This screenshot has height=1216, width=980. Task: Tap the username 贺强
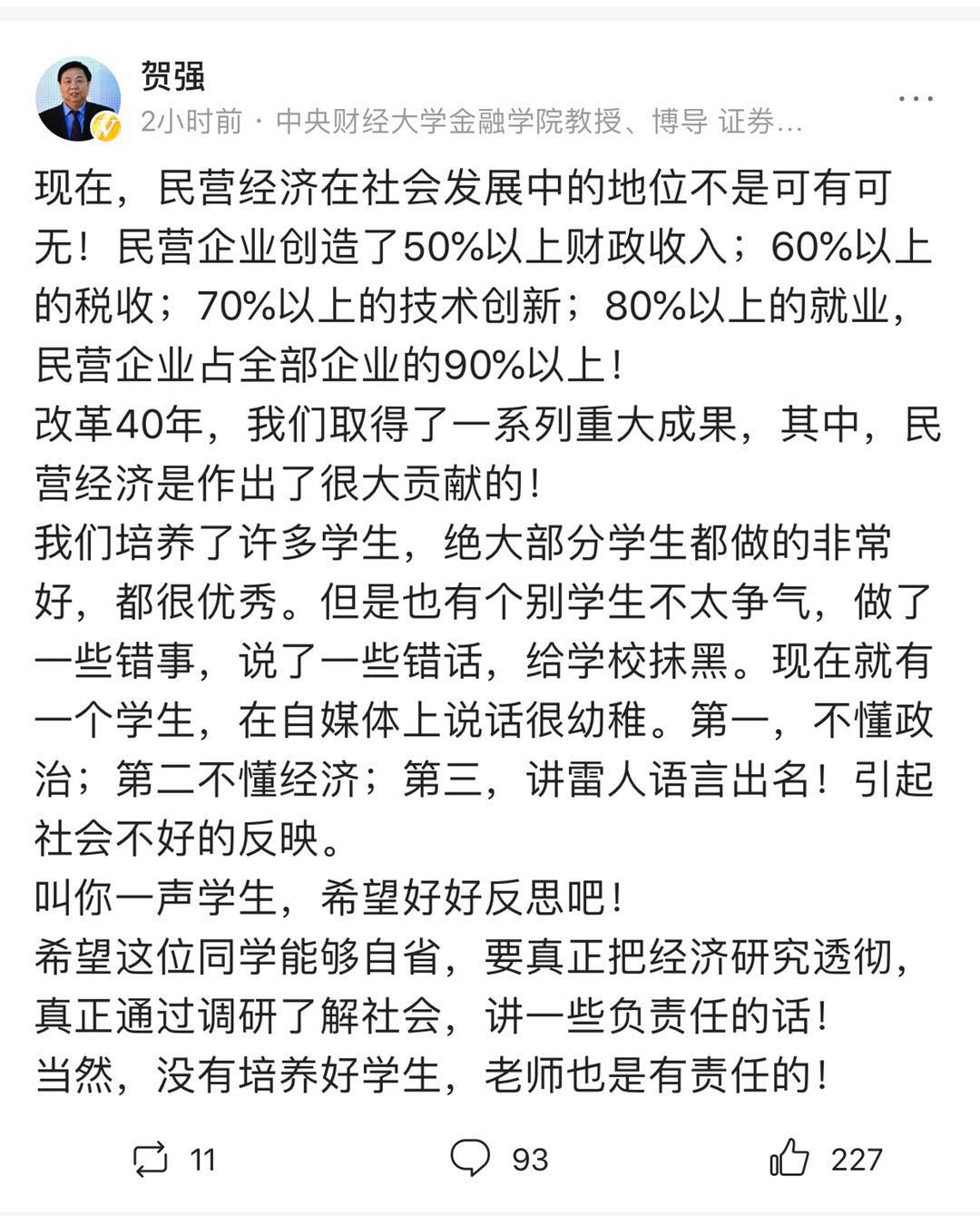172,76
